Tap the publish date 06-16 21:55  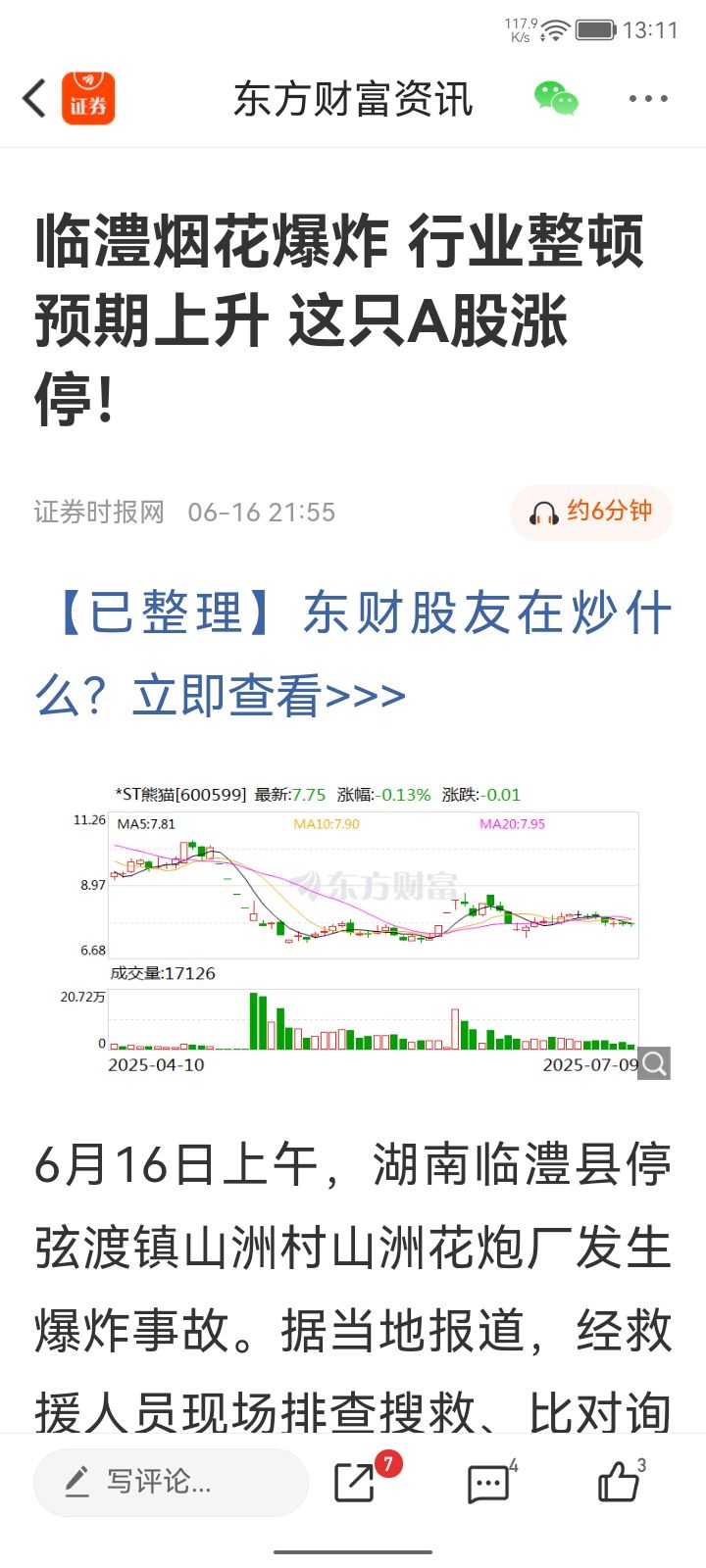262,512
